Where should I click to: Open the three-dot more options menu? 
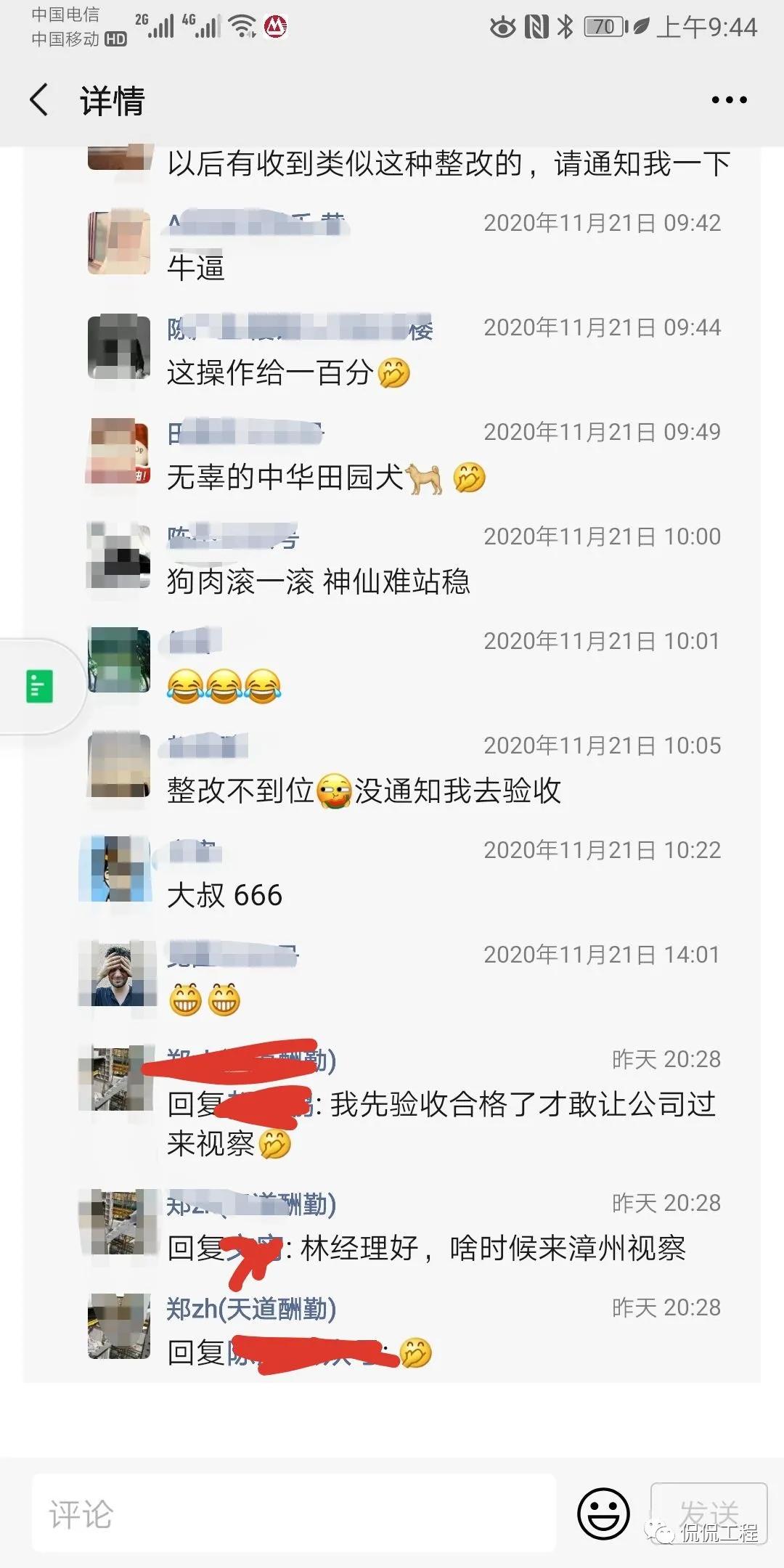(729, 99)
